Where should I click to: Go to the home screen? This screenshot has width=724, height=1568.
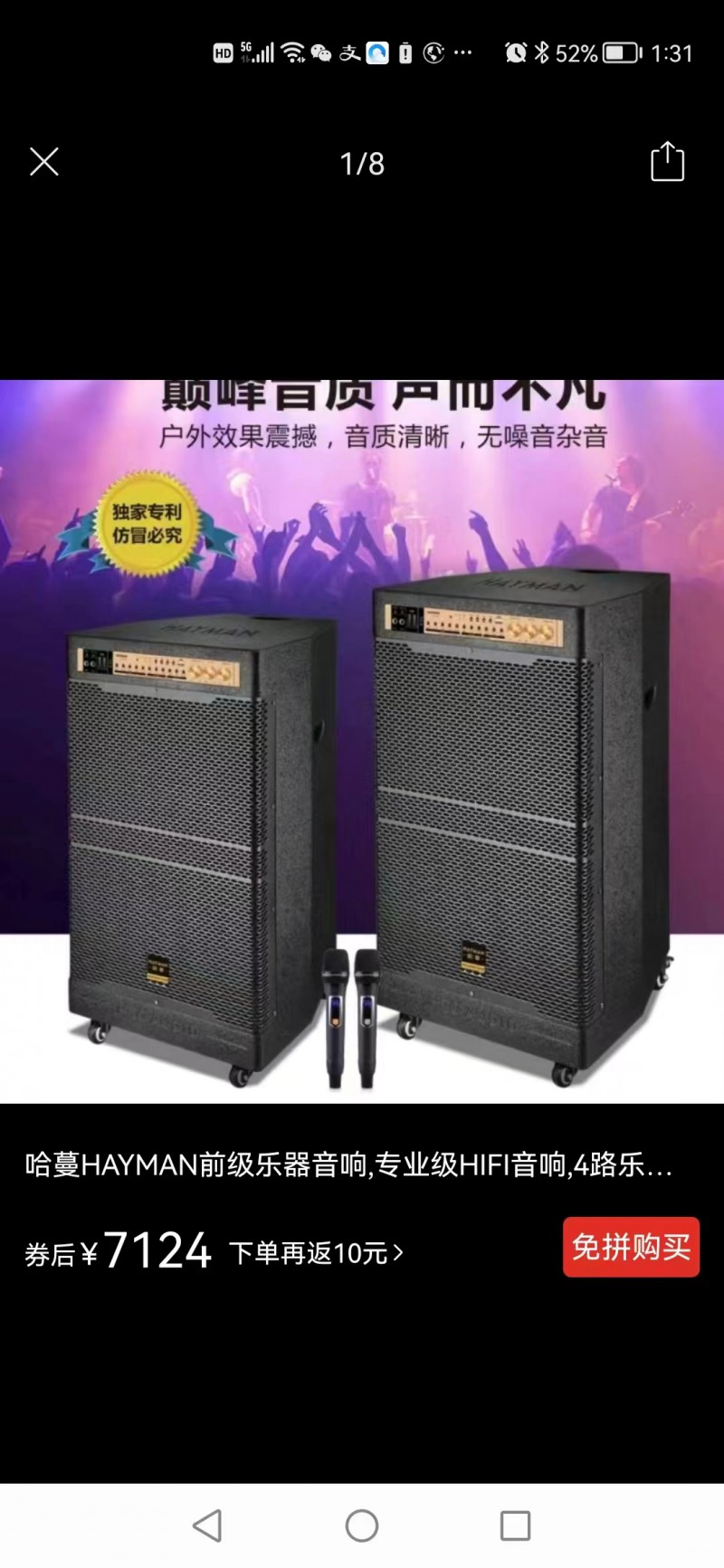362,1525
